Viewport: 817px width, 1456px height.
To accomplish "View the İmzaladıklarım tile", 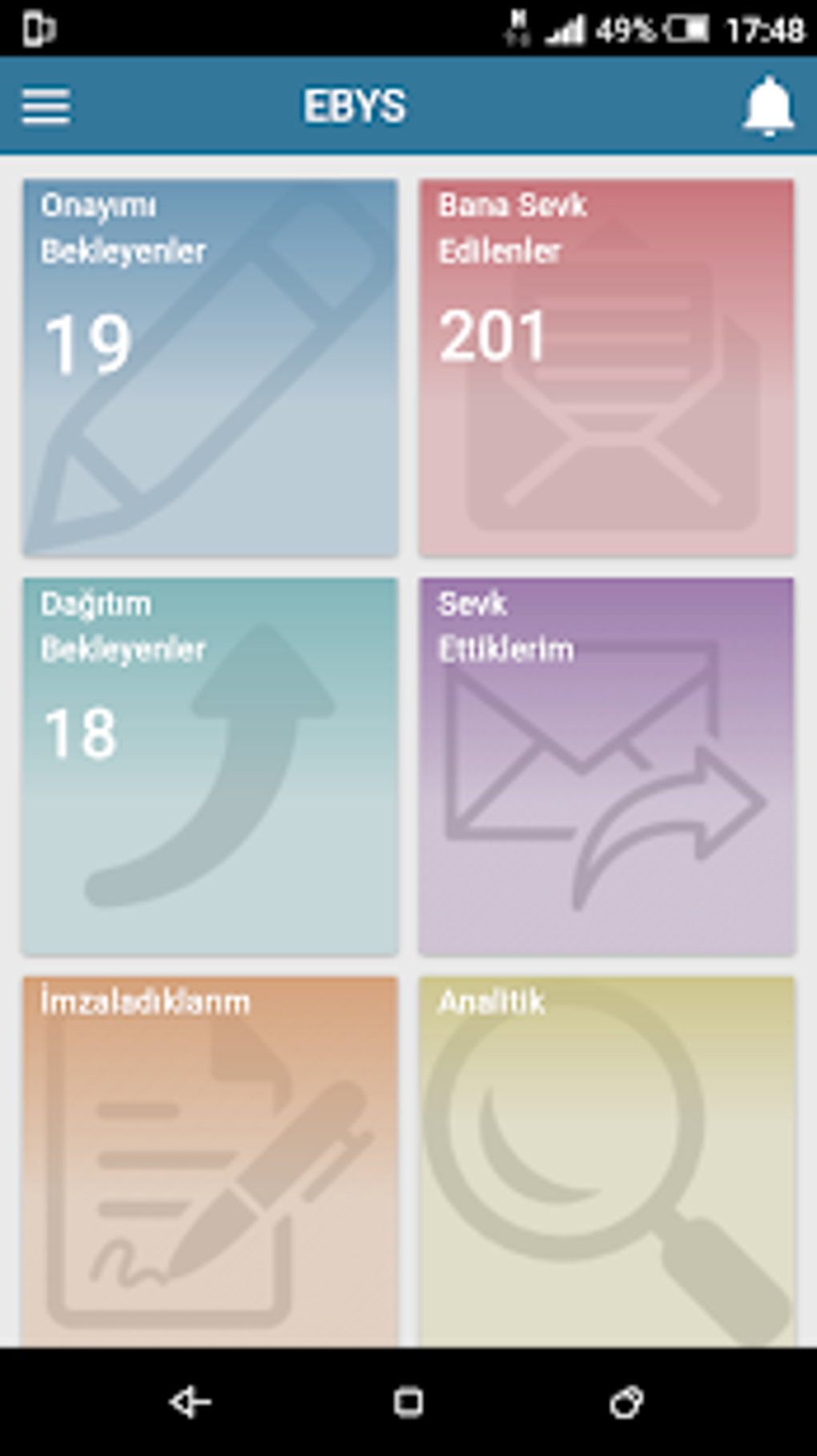I will (x=210, y=1160).
